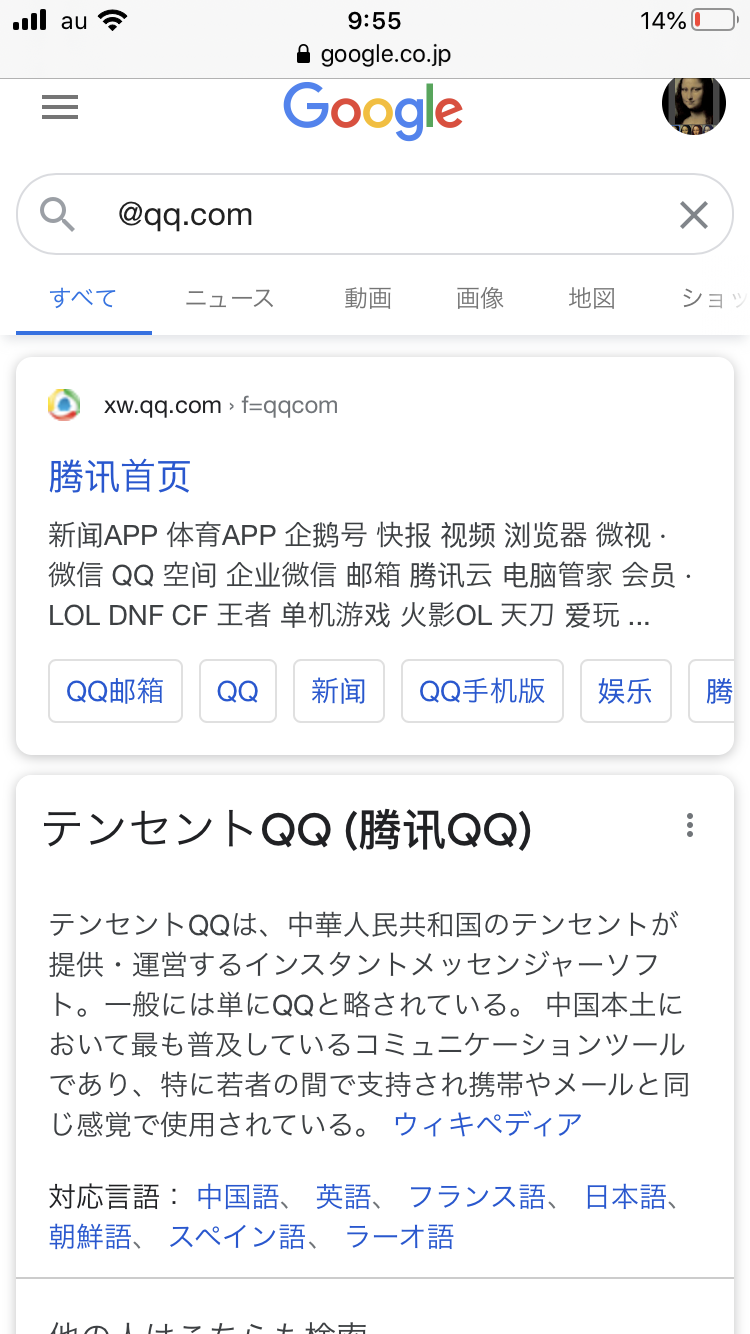
Task: Tap the QQ邮箱 sitelink chip
Action: click(115, 691)
